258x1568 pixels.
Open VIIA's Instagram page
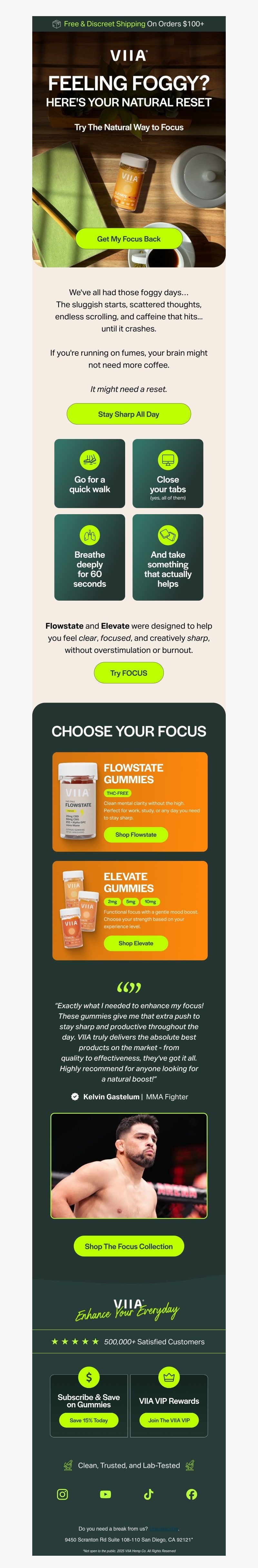(x=62, y=1494)
